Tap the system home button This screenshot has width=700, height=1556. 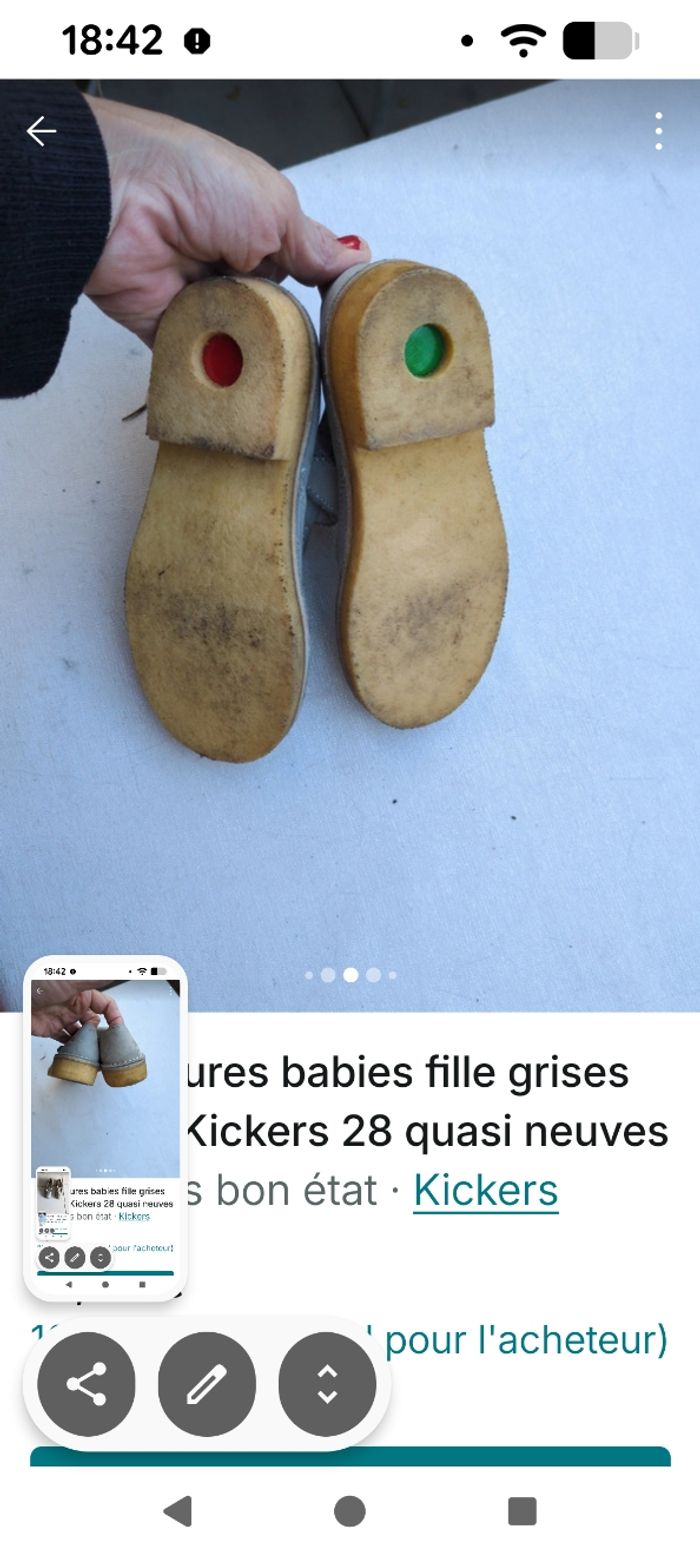click(349, 1511)
